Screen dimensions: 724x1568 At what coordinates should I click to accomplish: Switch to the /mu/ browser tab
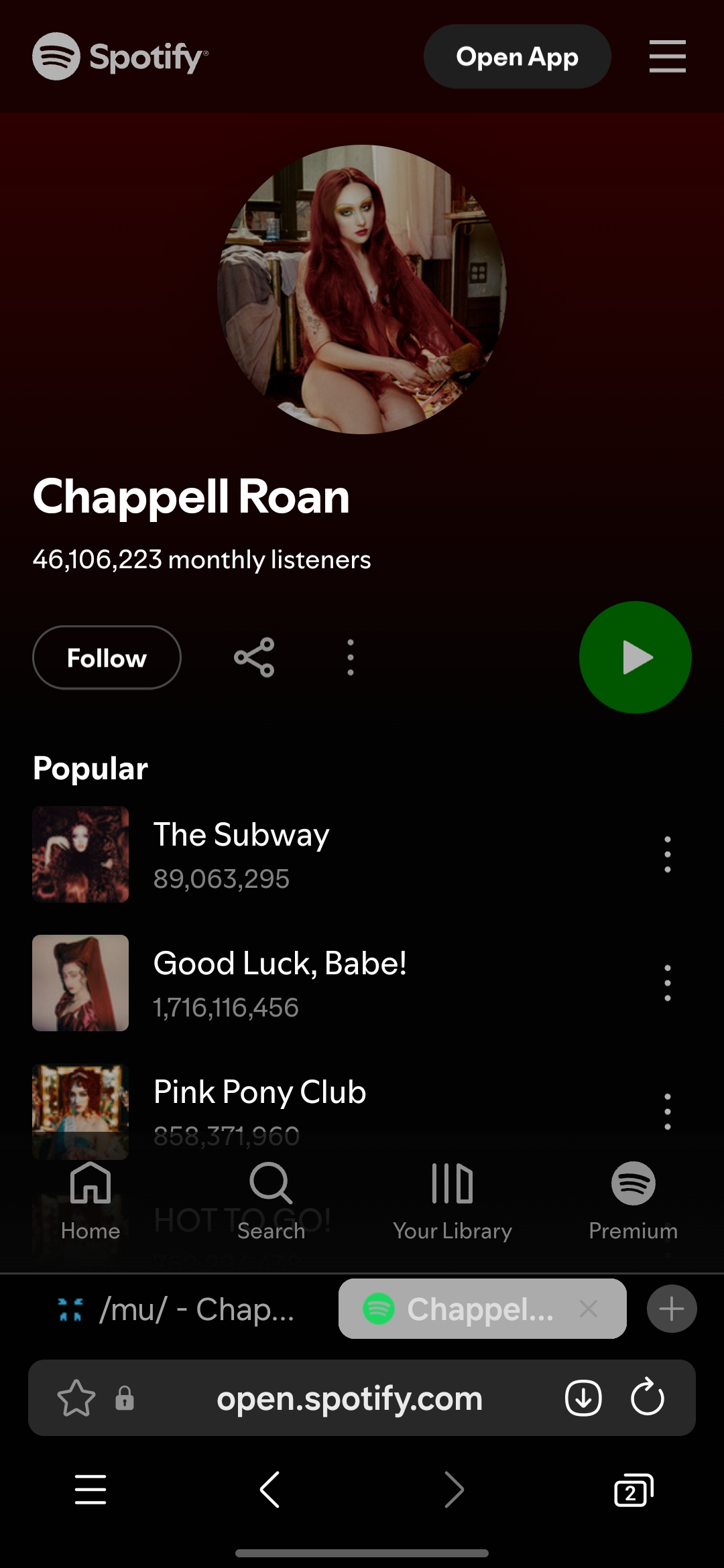(x=178, y=1309)
